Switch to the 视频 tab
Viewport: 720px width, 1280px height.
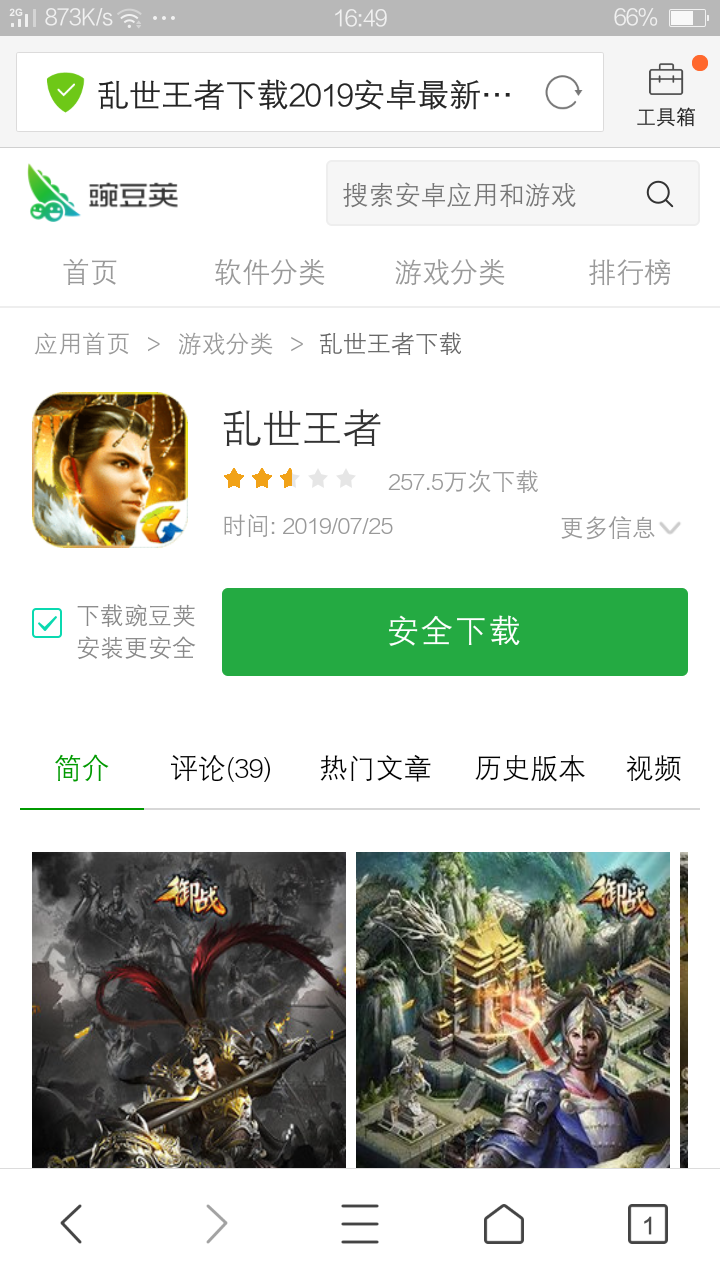click(x=653, y=768)
